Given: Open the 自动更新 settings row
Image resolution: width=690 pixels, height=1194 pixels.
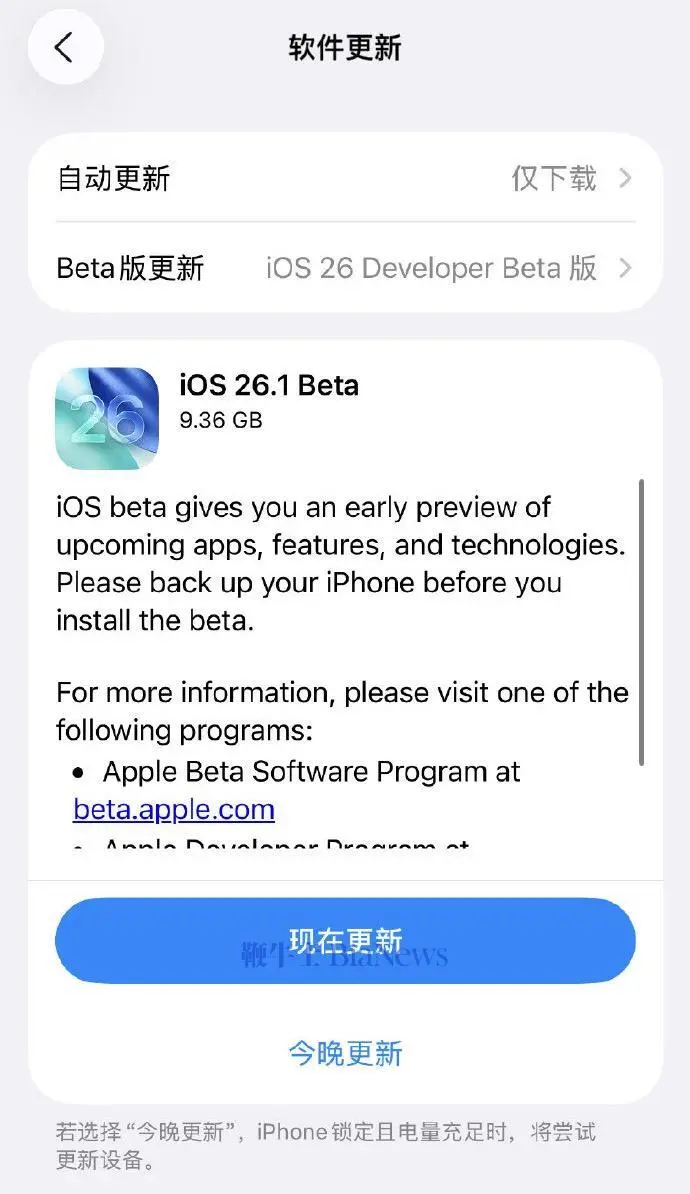Looking at the screenshot, I should click(345, 179).
